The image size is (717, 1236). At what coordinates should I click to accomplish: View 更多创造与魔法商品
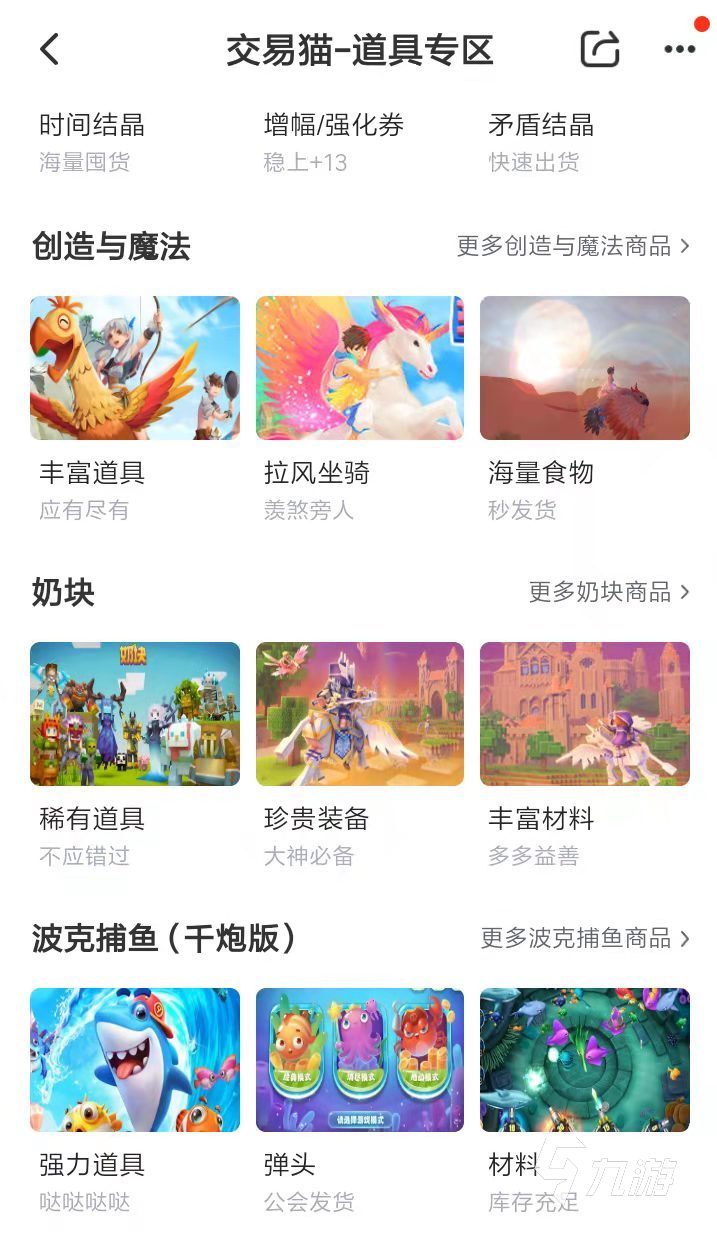tap(573, 246)
